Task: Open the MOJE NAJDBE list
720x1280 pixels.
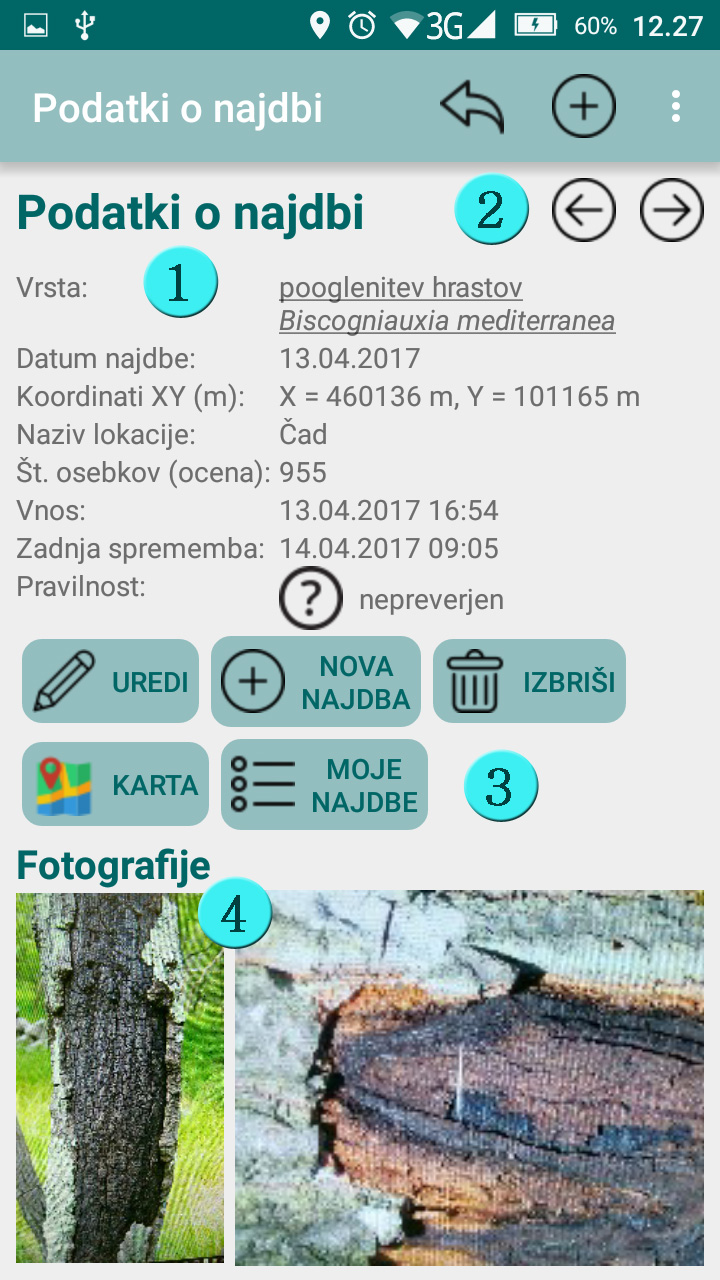Action: pyautogui.click(x=324, y=784)
